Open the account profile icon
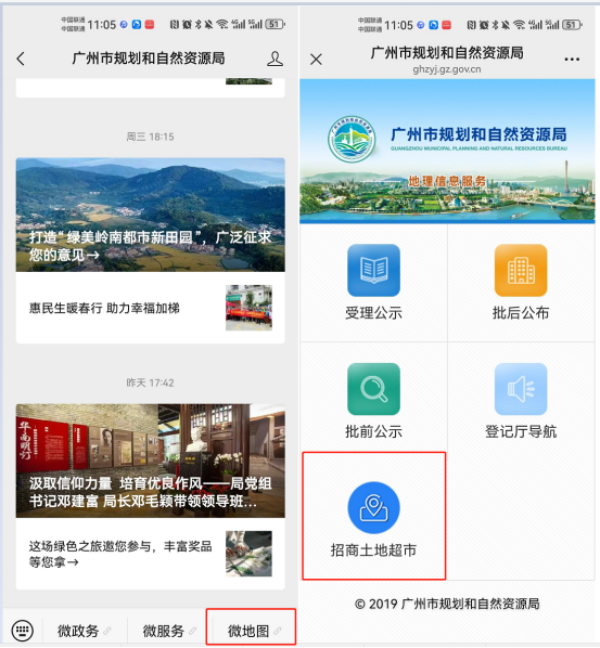The height and width of the screenshot is (648, 600). [x=275, y=60]
